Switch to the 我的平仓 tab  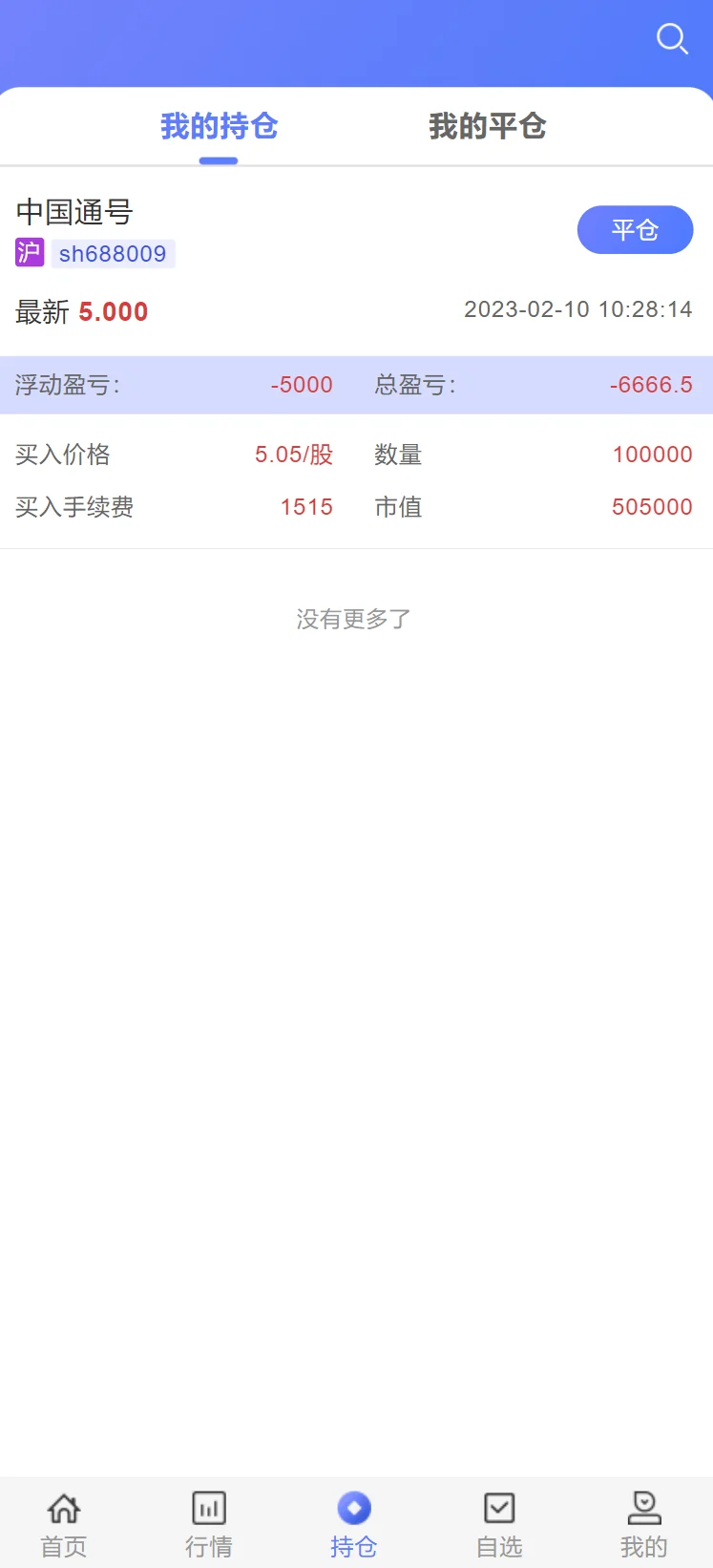tap(487, 126)
